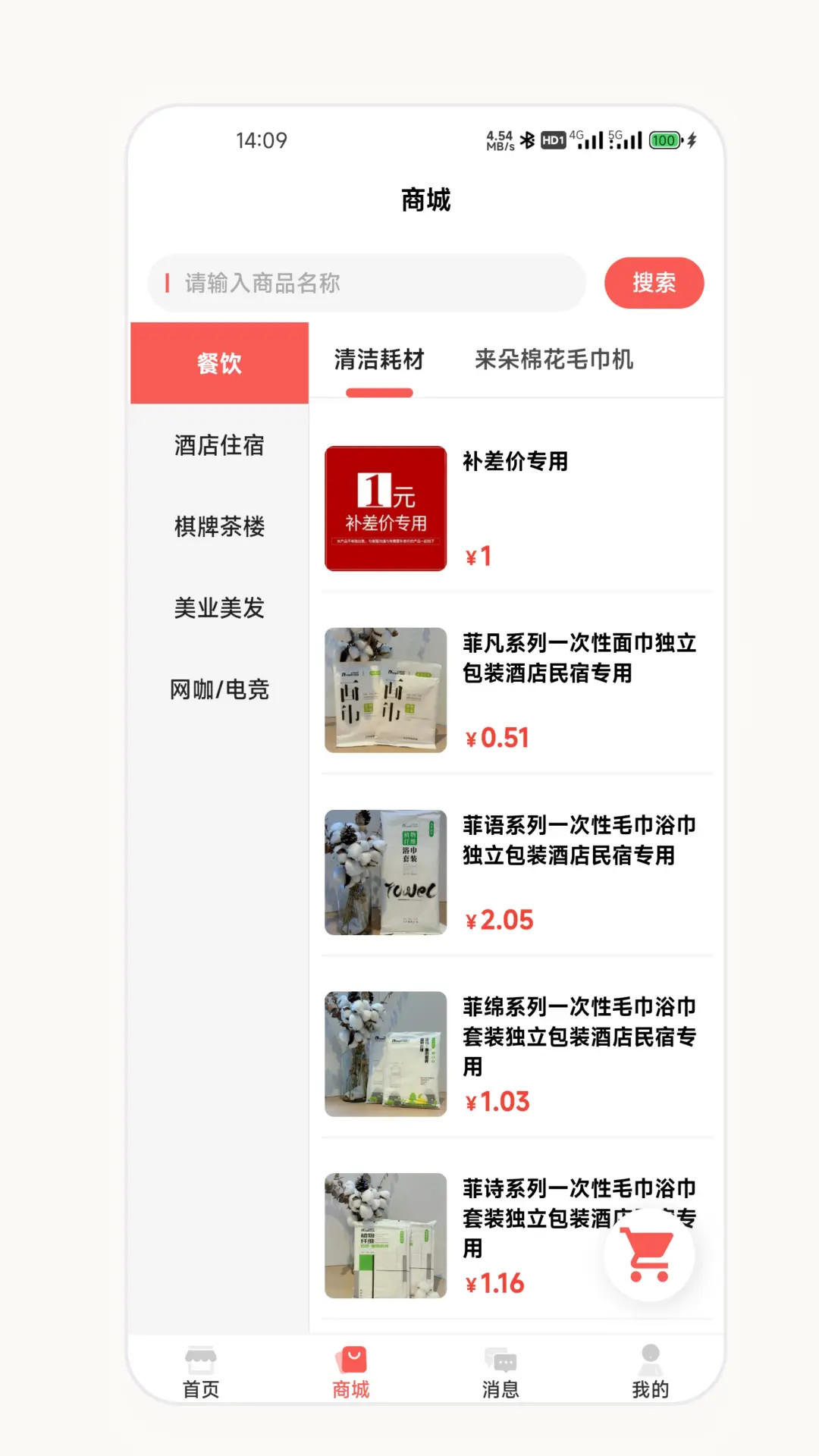Tap the ¥2.05 price label
This screenshot has width=819, height=1456.
coord(499,919)
